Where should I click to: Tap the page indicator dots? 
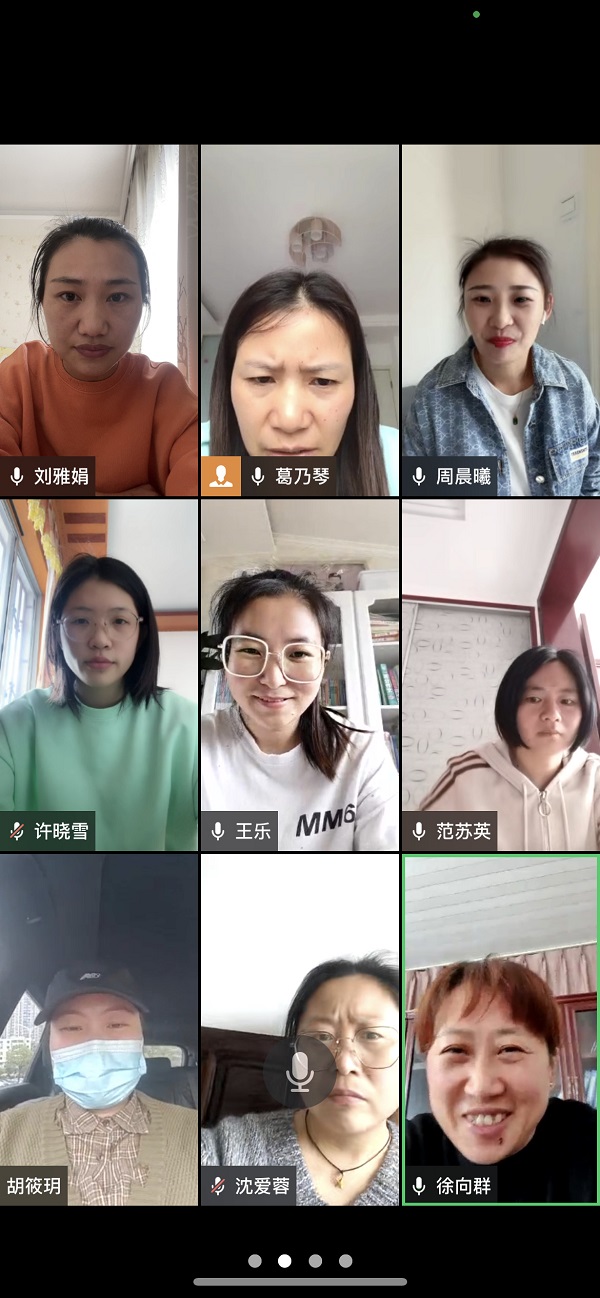point(300,1261)
